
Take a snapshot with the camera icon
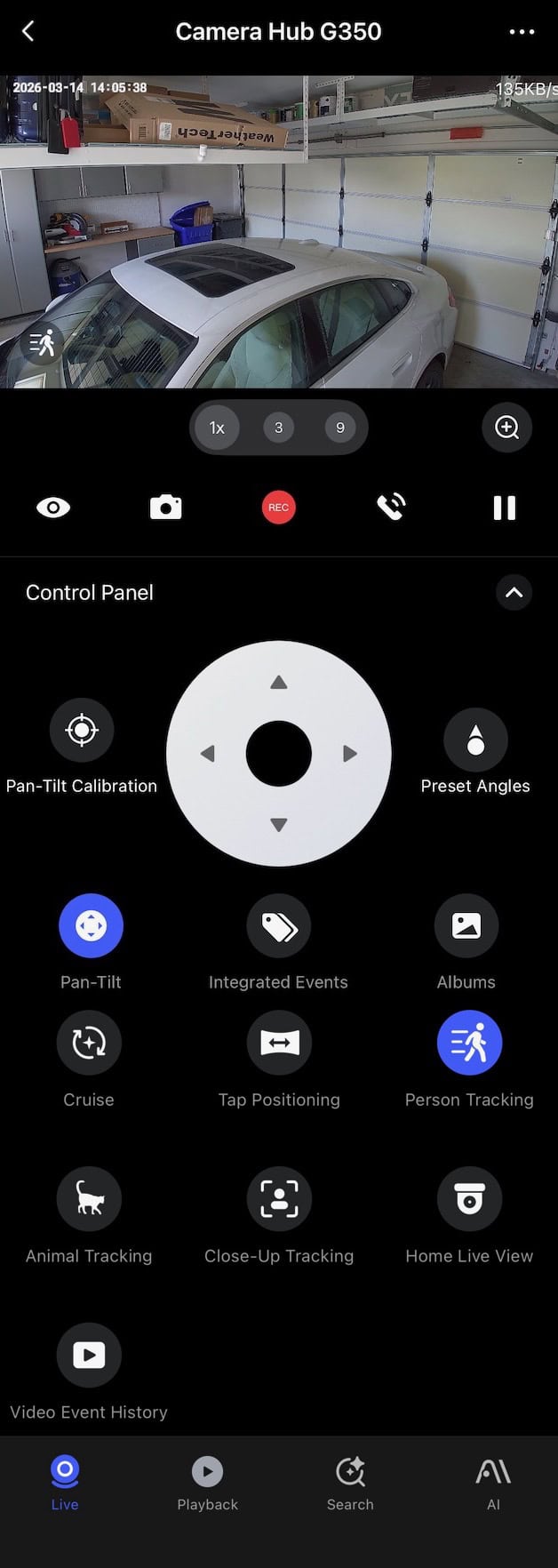(x=165, y=508)
